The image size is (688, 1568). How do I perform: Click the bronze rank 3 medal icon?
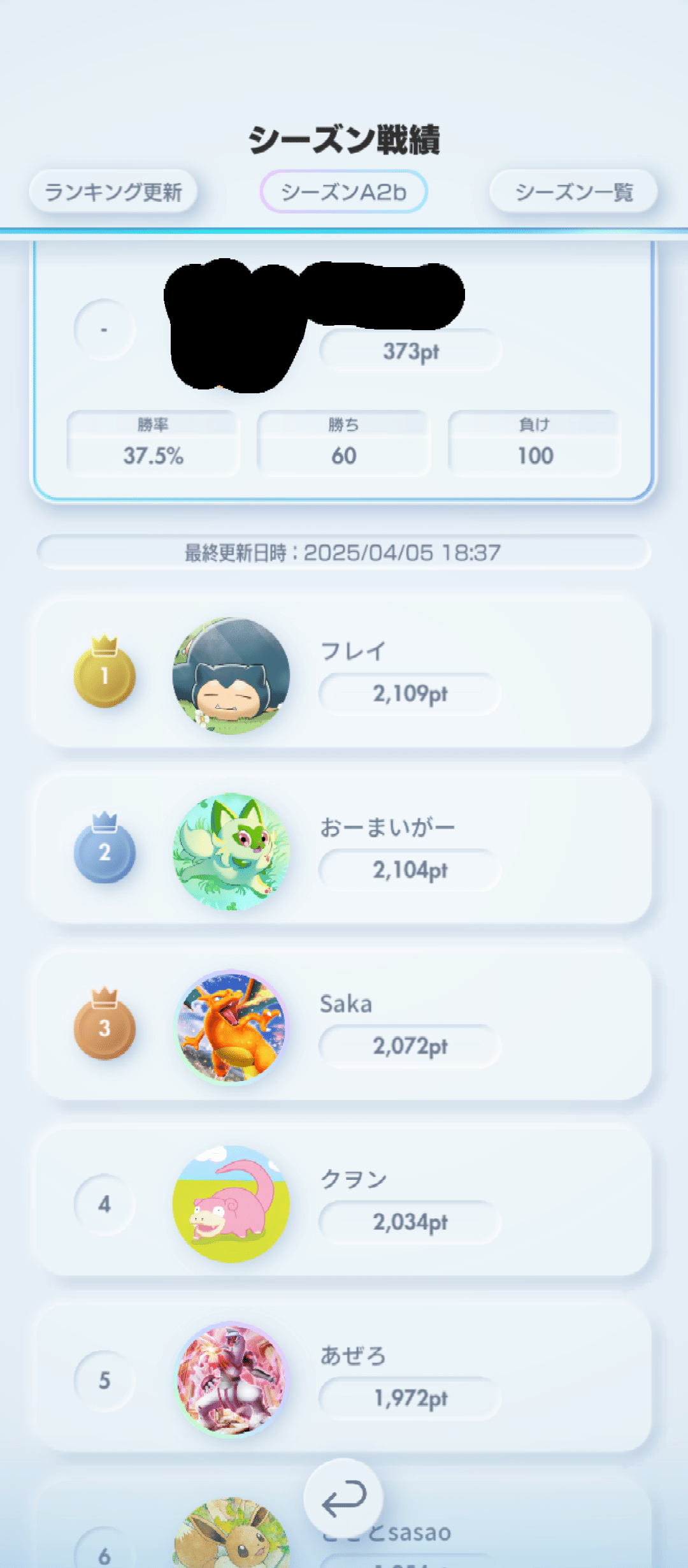point(104,1026)
